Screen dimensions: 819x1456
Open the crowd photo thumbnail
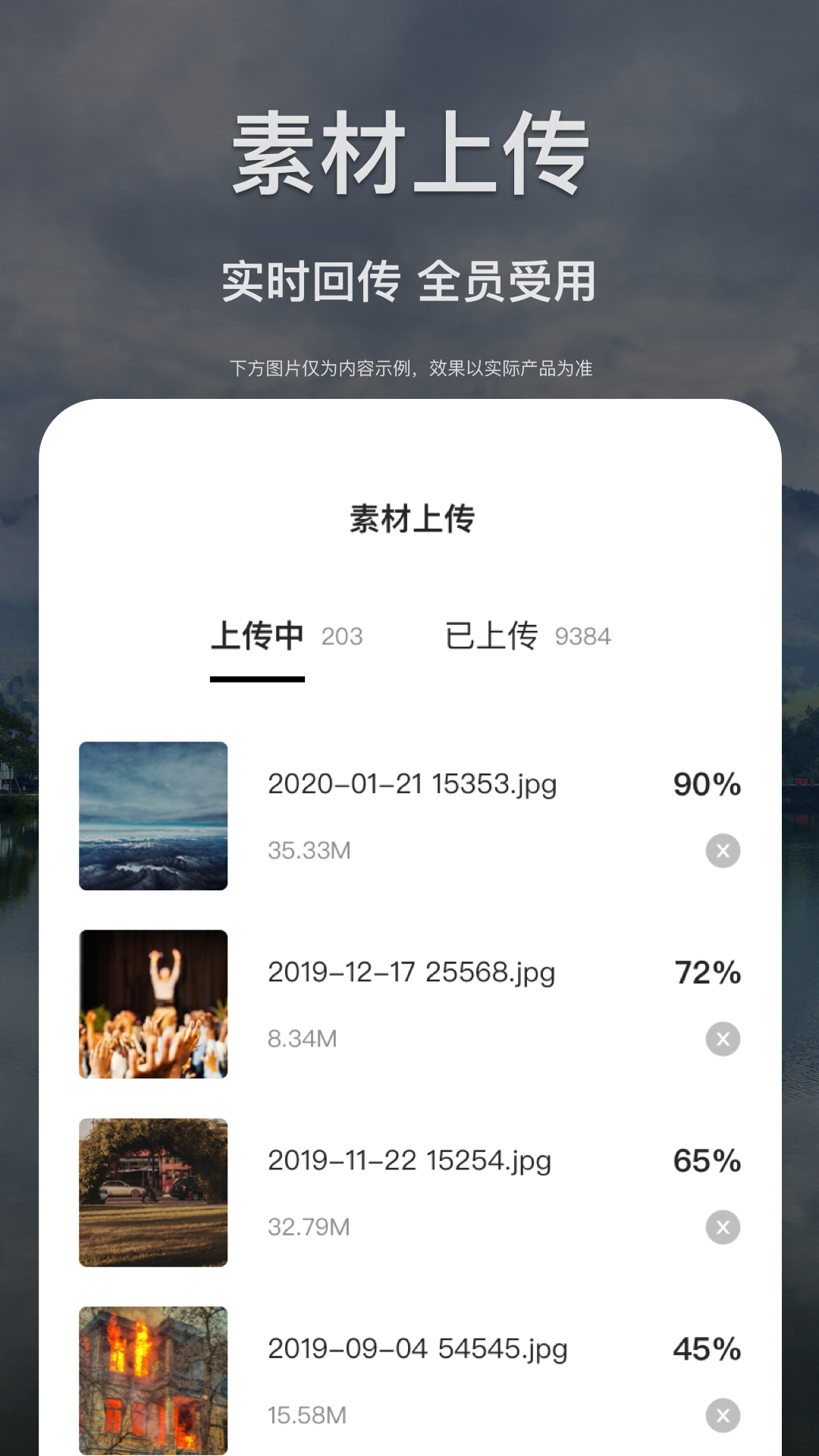coord(153,1005)
